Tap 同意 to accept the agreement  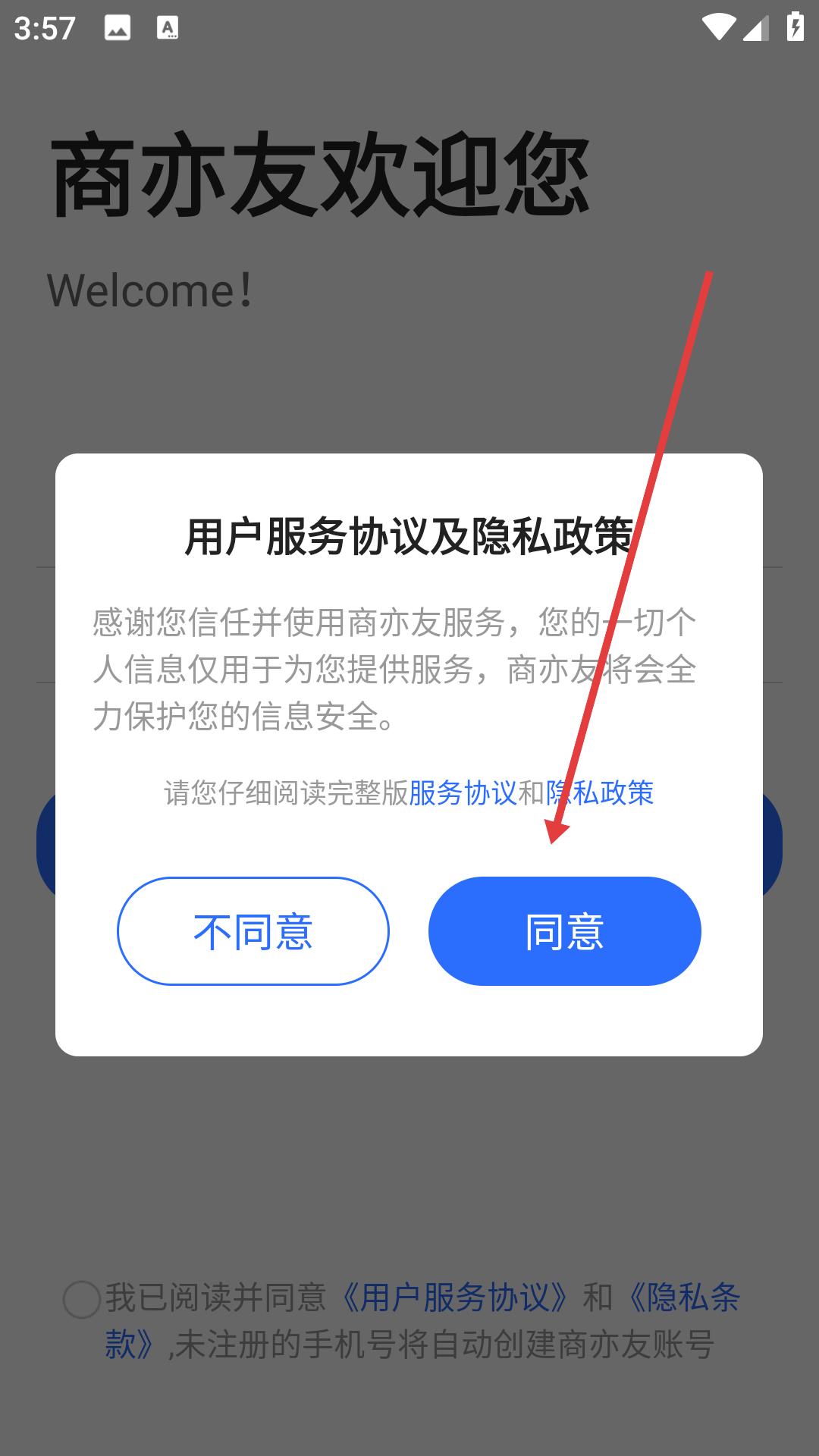click(x=564, y=931)
